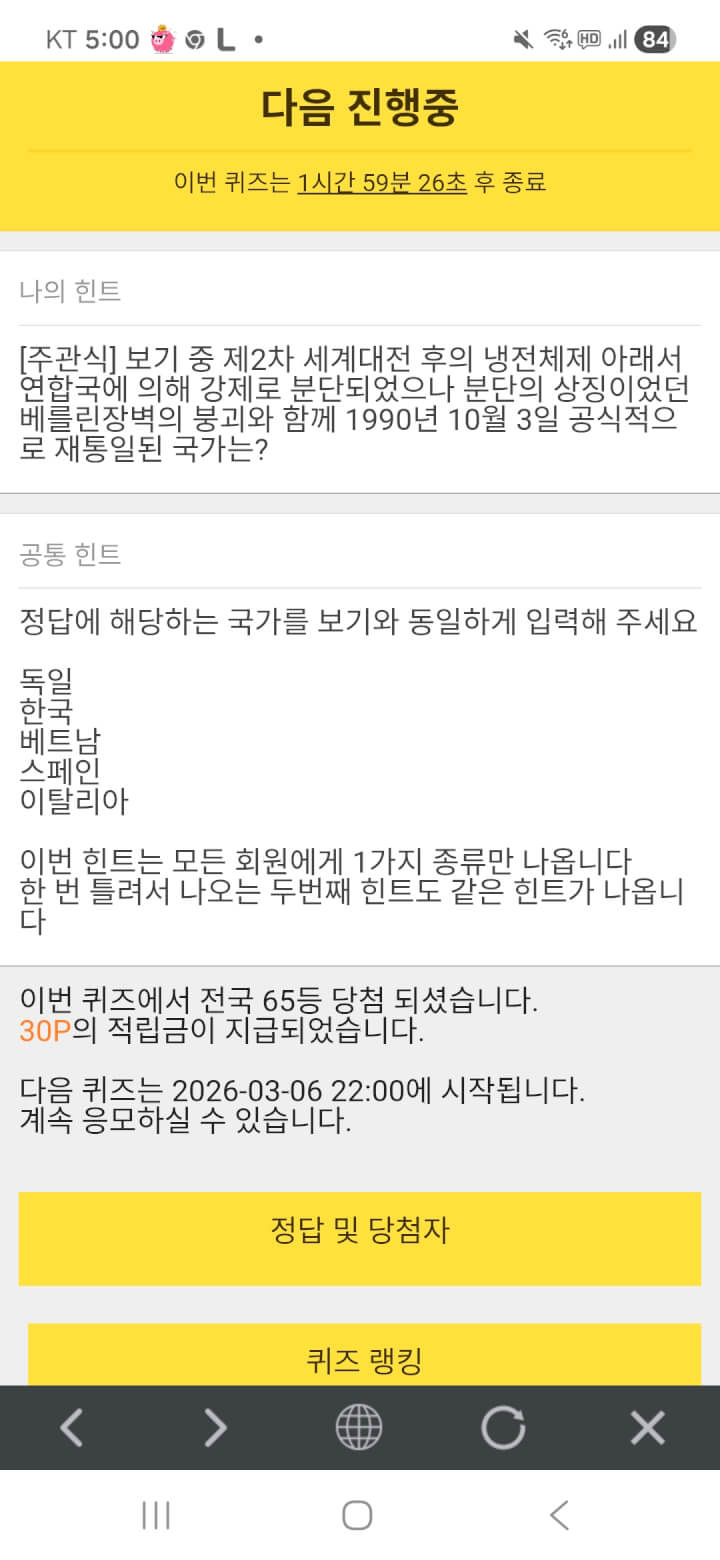Open page in browser via globe icon

[358, 1428]
